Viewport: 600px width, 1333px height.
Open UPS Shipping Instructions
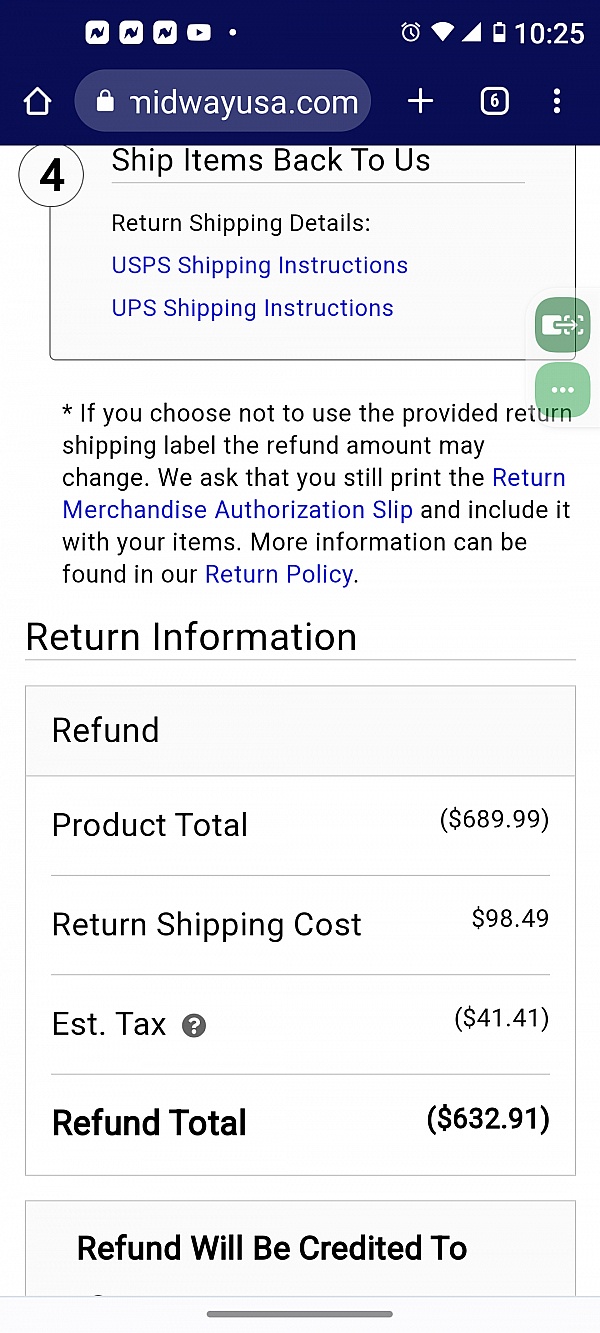tap(253, 308)
